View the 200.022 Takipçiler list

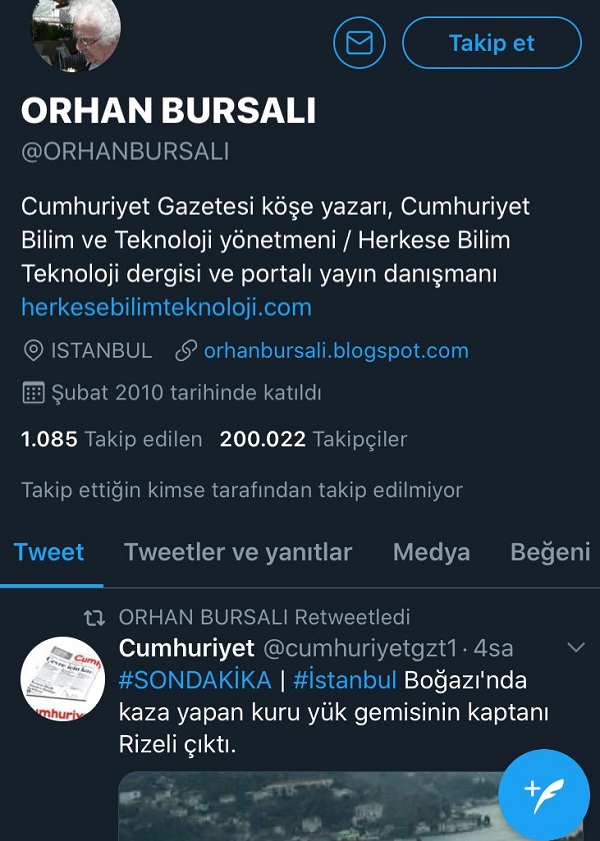(313, 439)
